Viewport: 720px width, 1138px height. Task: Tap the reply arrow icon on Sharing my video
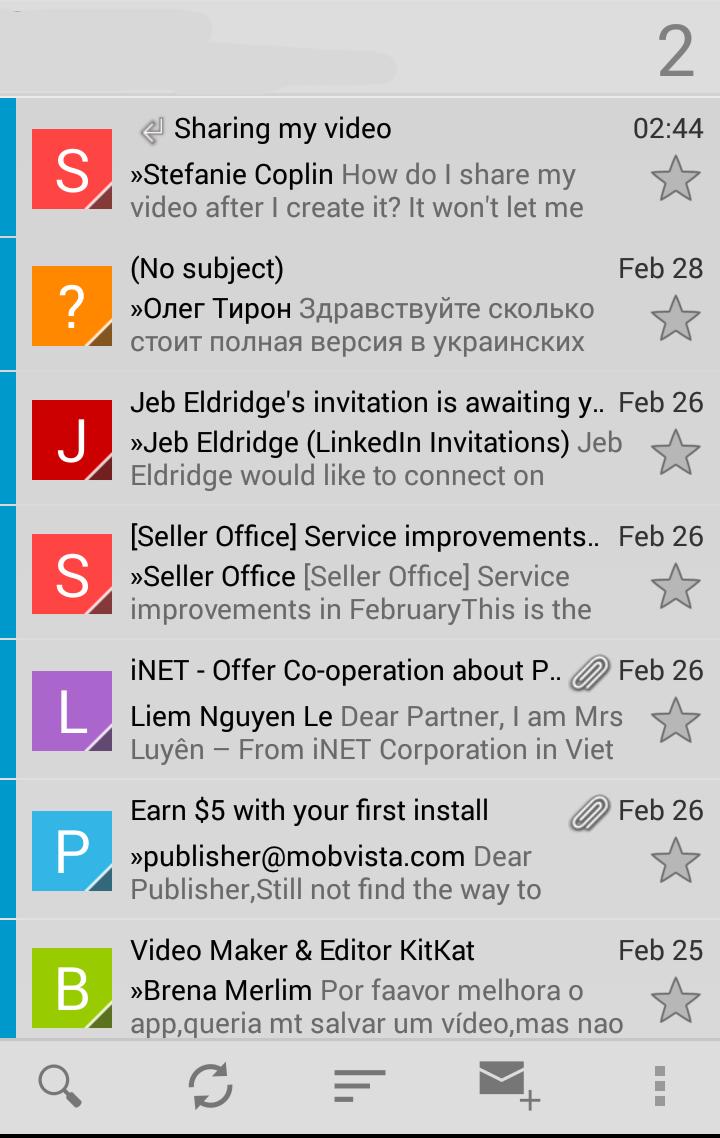(x=150, y=128)
